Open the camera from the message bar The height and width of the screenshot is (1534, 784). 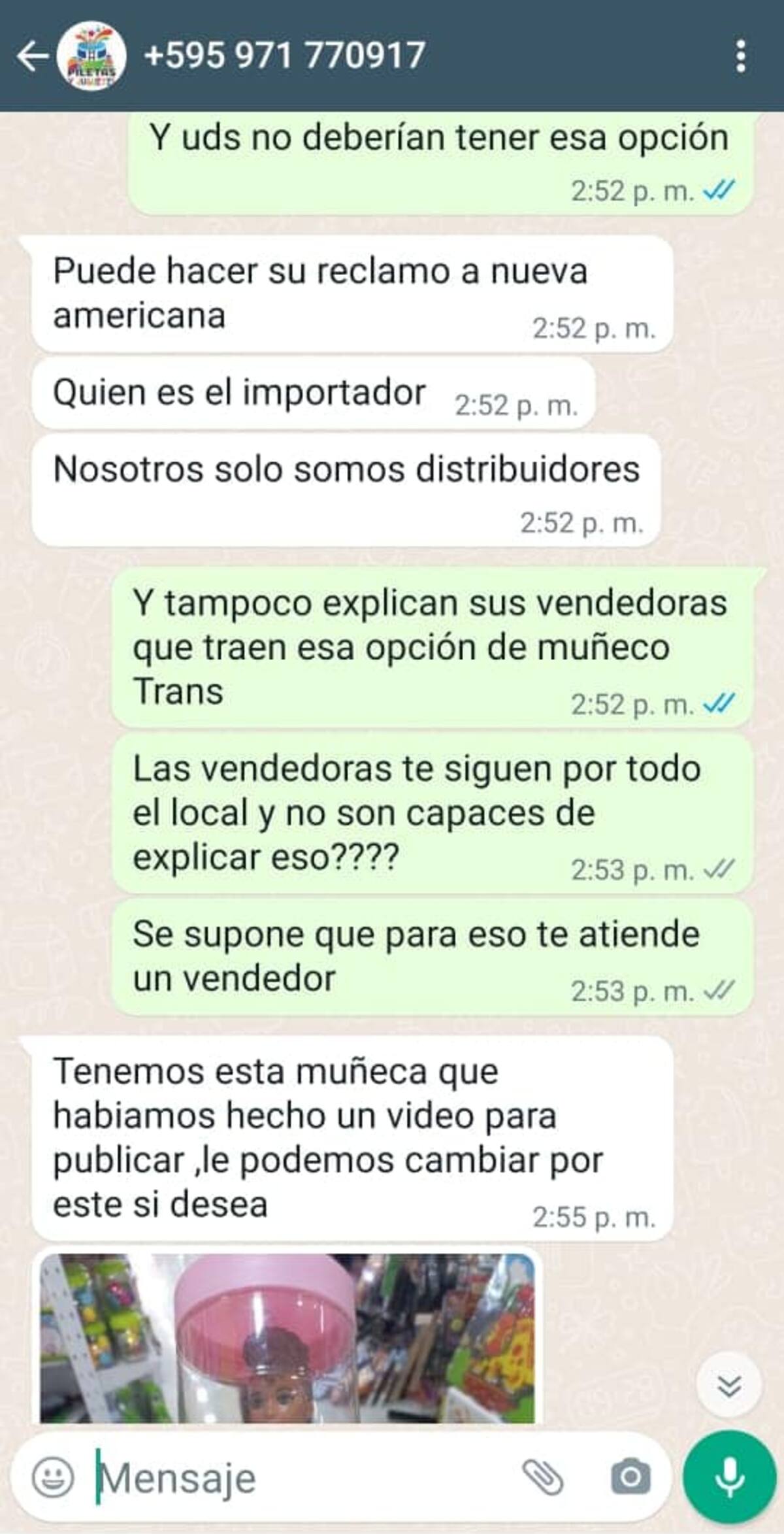click(x=630, y=1477)
